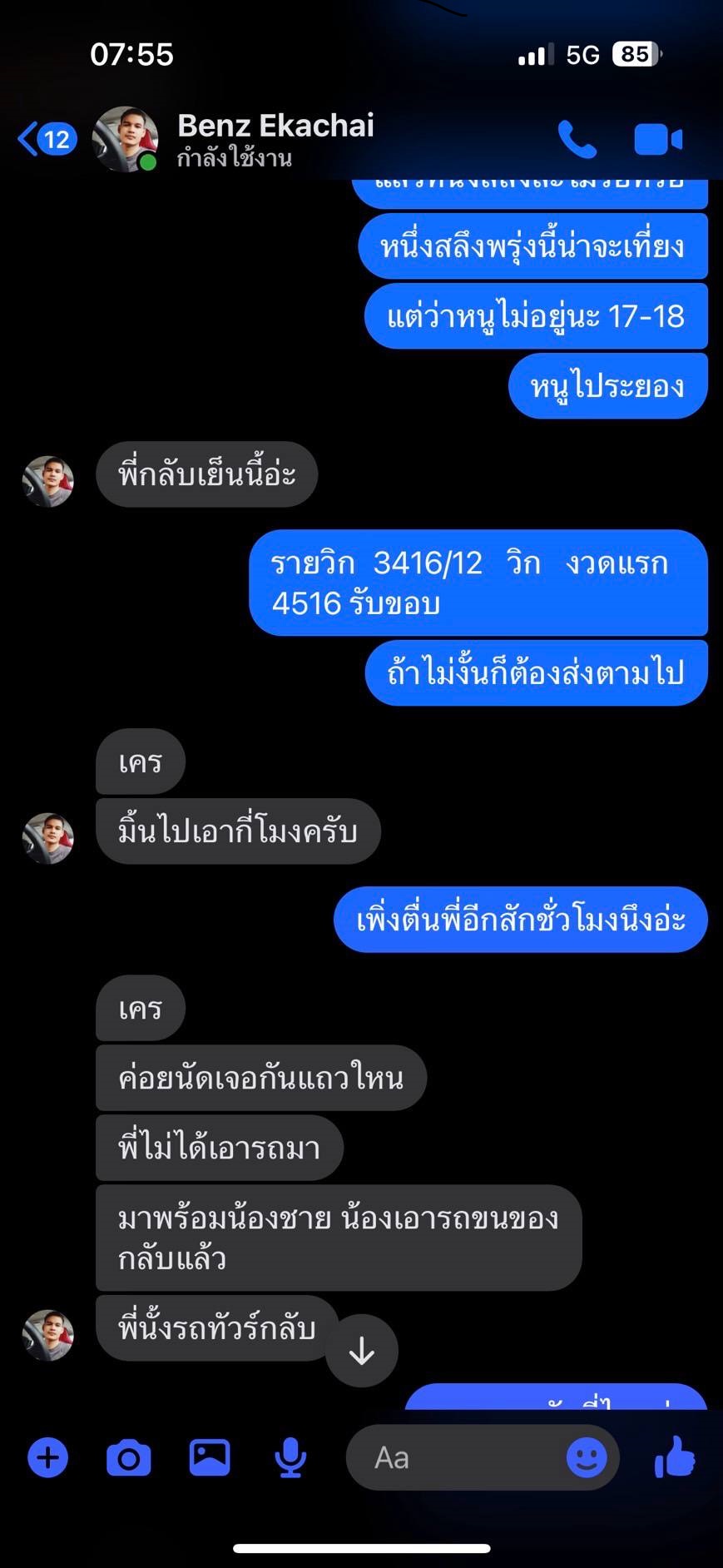The height and width of the screenshot is (1568, 723).
Task: Open the emoji picker
Action: click(x=586, y=1457)
